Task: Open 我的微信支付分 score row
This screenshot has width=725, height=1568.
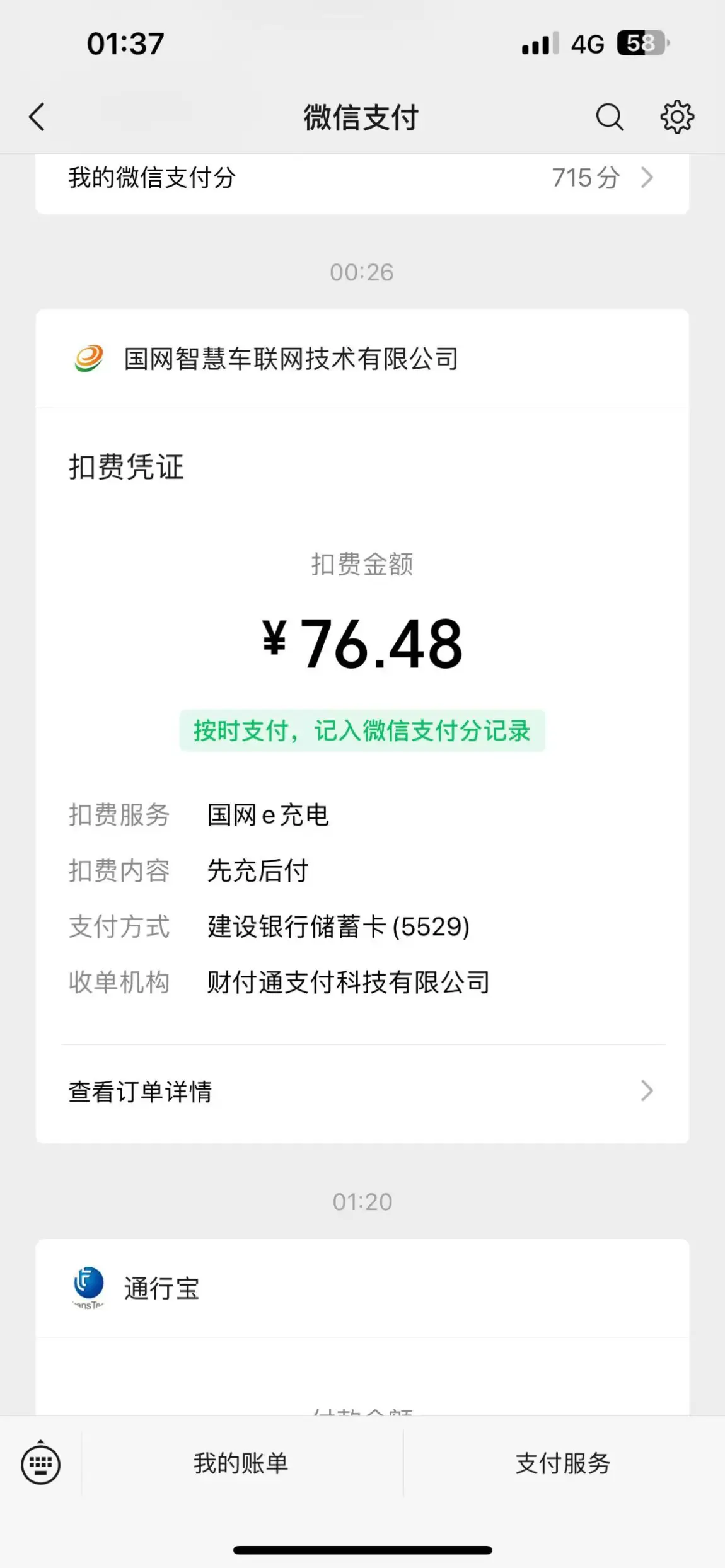Action: click(362, 178)
